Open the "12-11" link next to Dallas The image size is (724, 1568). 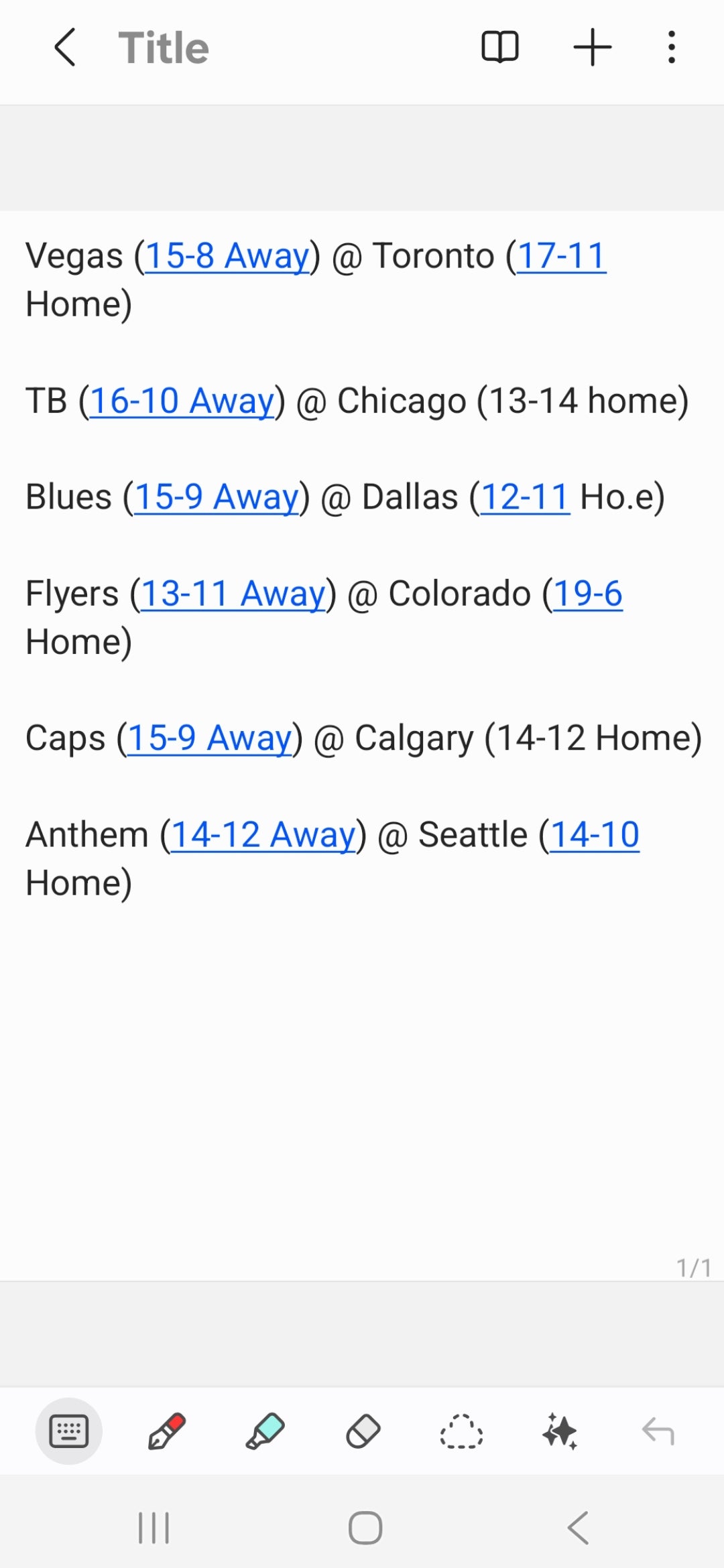click(x=525, y=497)
